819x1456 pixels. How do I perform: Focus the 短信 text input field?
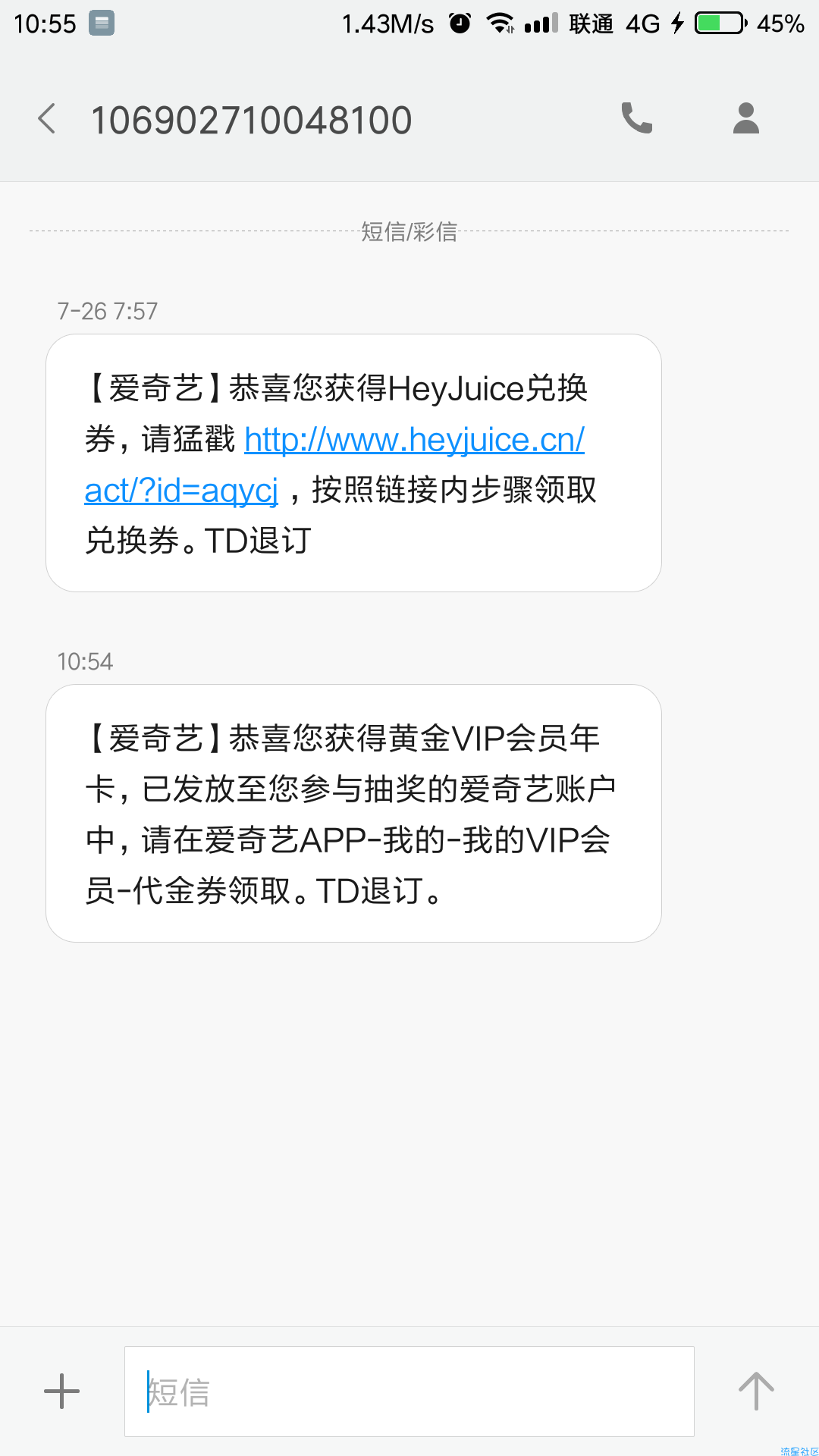tap(409, 1392)
